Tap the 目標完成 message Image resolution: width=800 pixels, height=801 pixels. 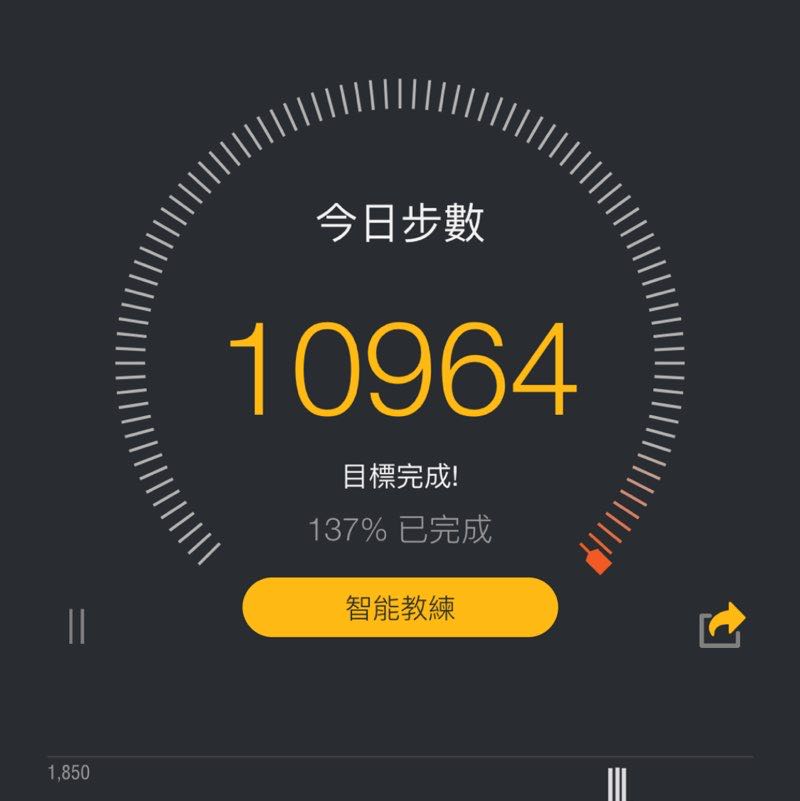[x=400, y=475]
